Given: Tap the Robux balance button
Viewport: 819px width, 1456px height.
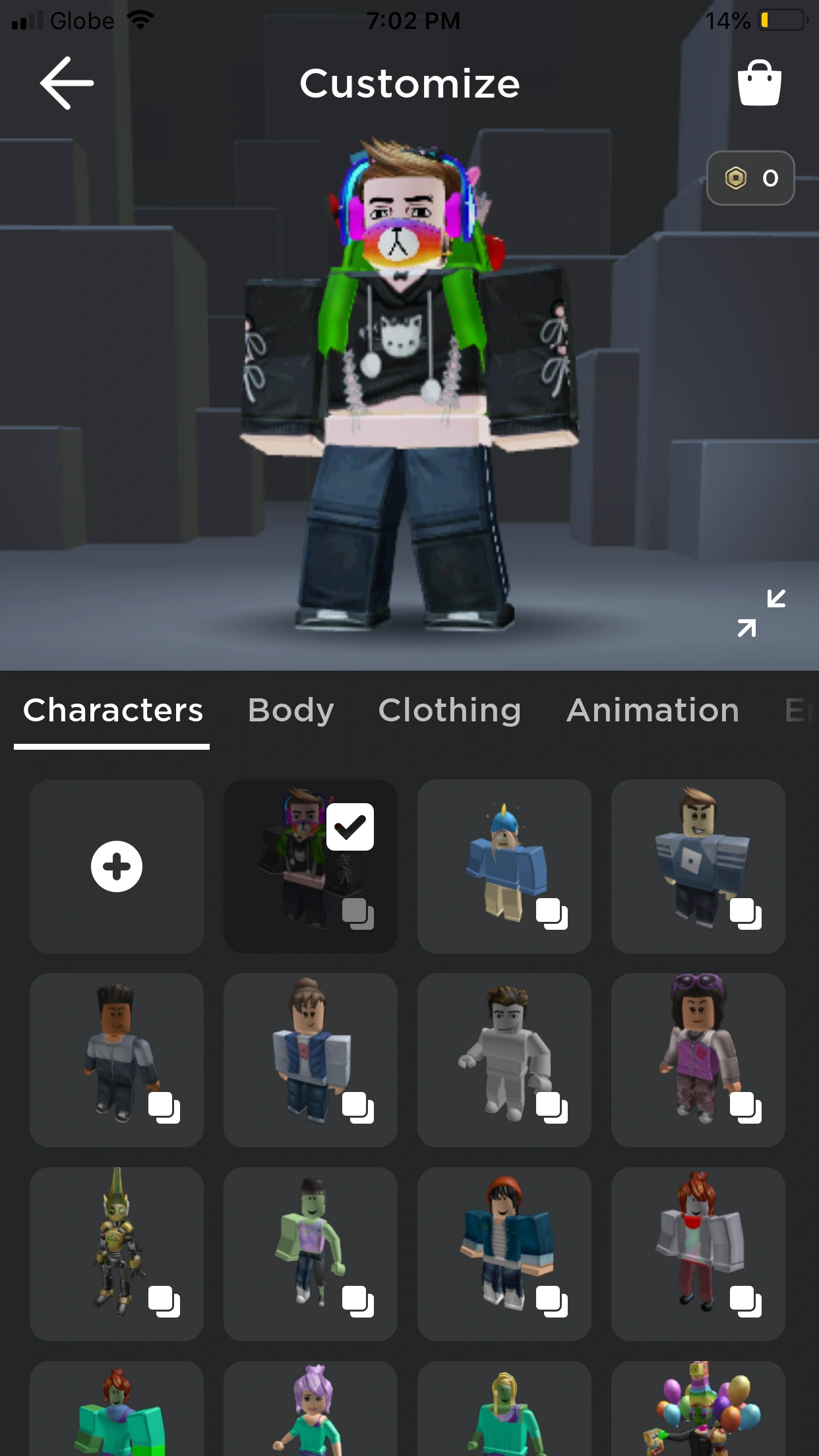Looking at the screenshot, I should [x=750, y=178].
